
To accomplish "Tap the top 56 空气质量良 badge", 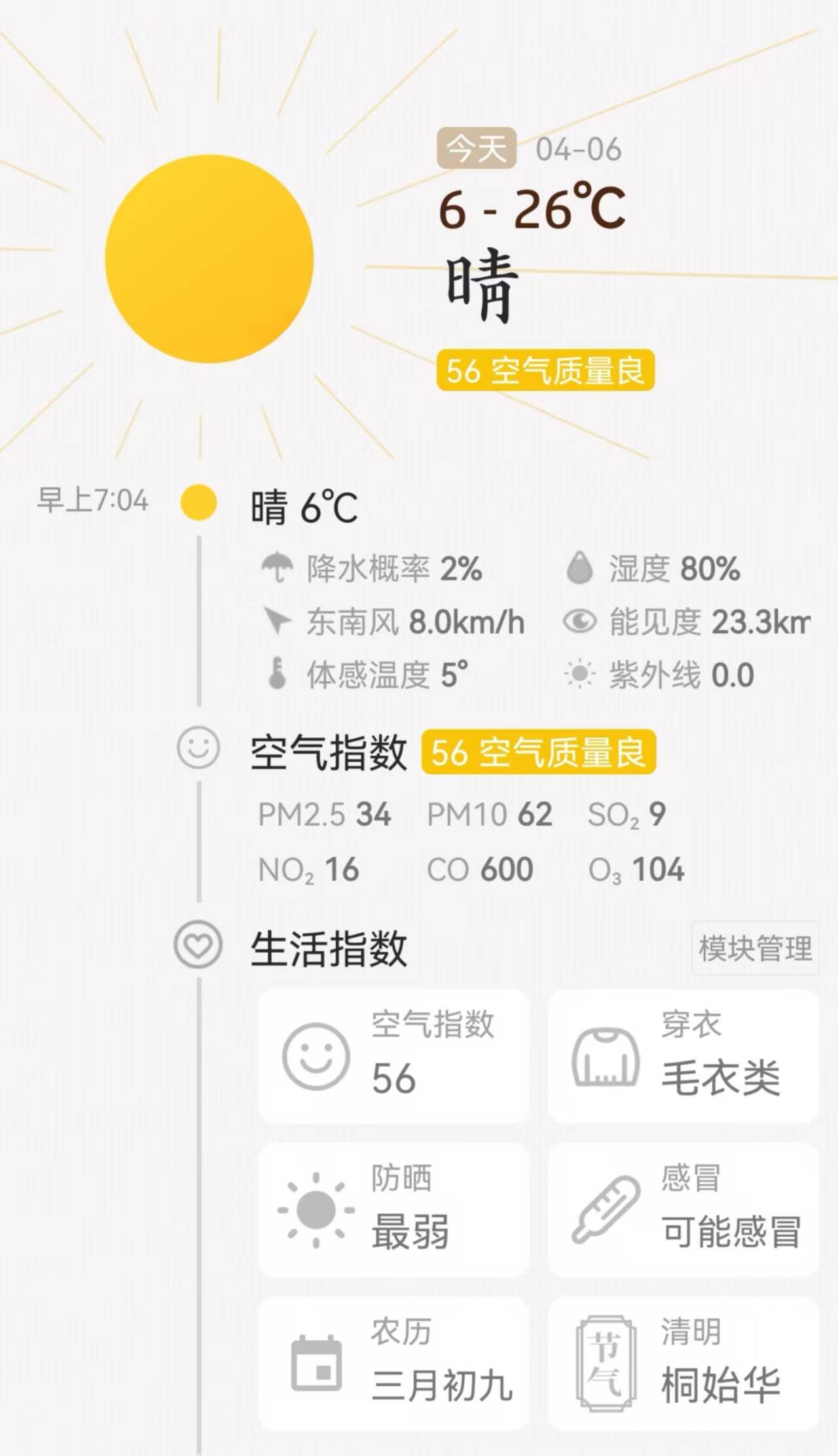I will (x=545, y=370).
